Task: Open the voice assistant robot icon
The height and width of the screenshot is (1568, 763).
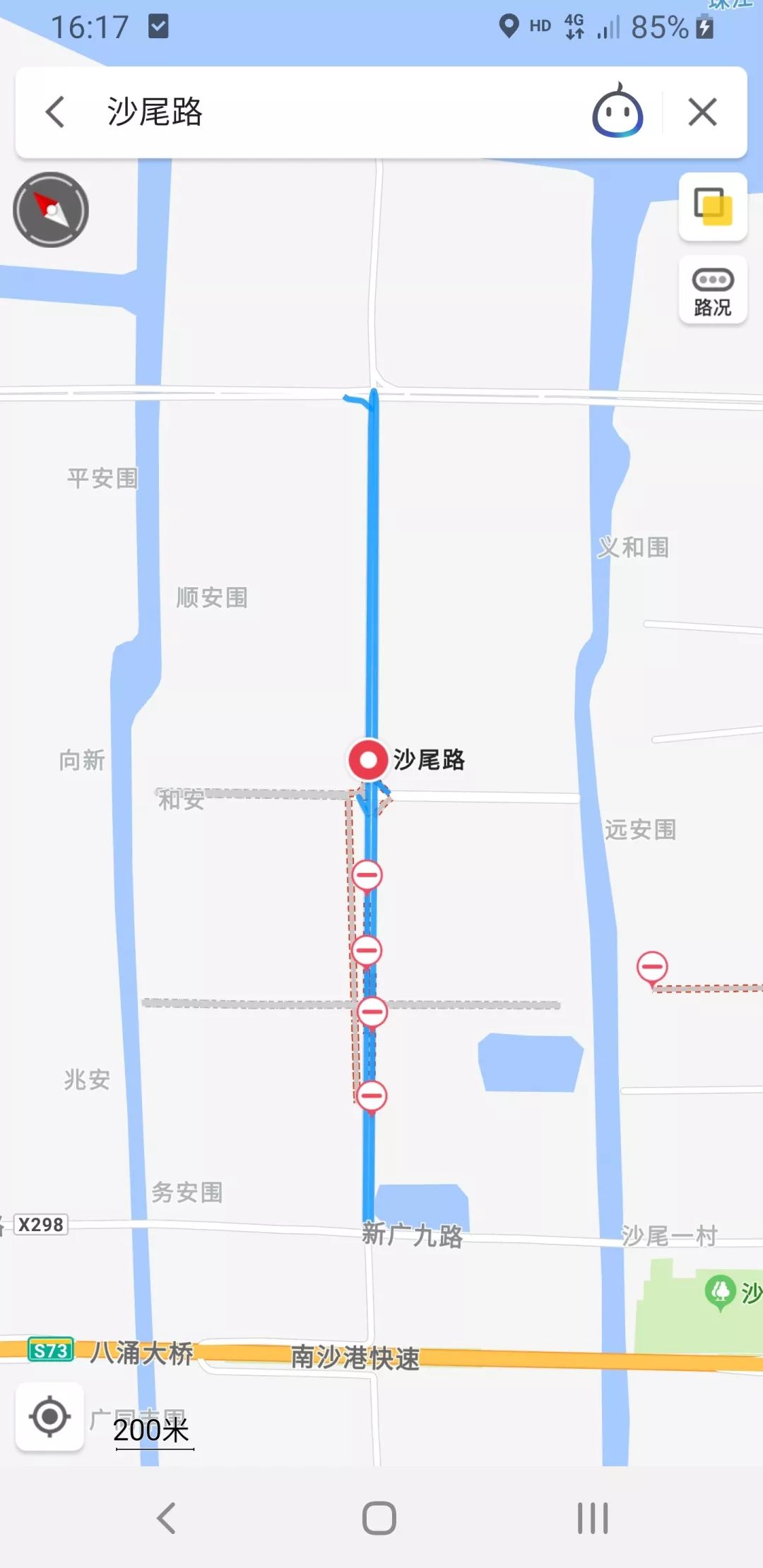Action: pyautogui.click(x=617, y=112)
